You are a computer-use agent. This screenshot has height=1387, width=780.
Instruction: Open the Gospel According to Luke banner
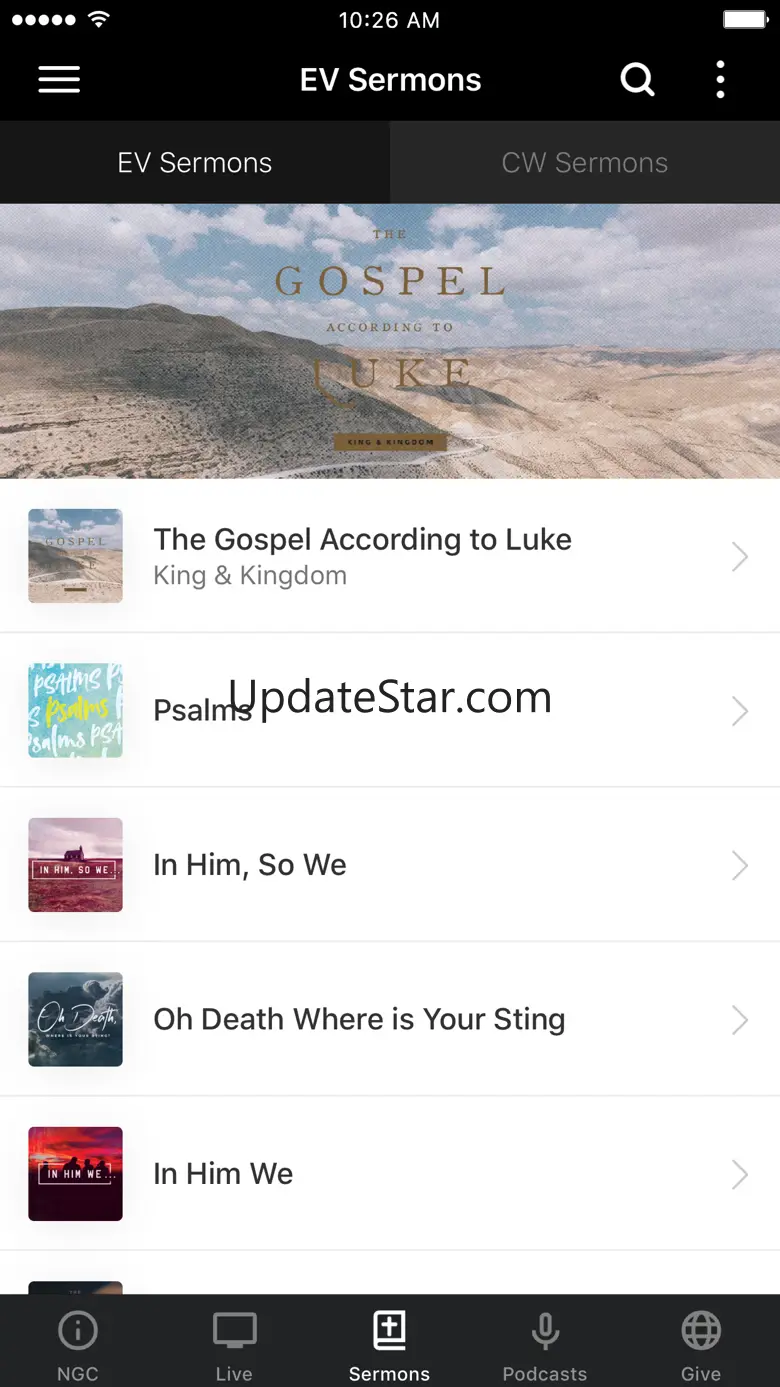[x=390, y=341]
